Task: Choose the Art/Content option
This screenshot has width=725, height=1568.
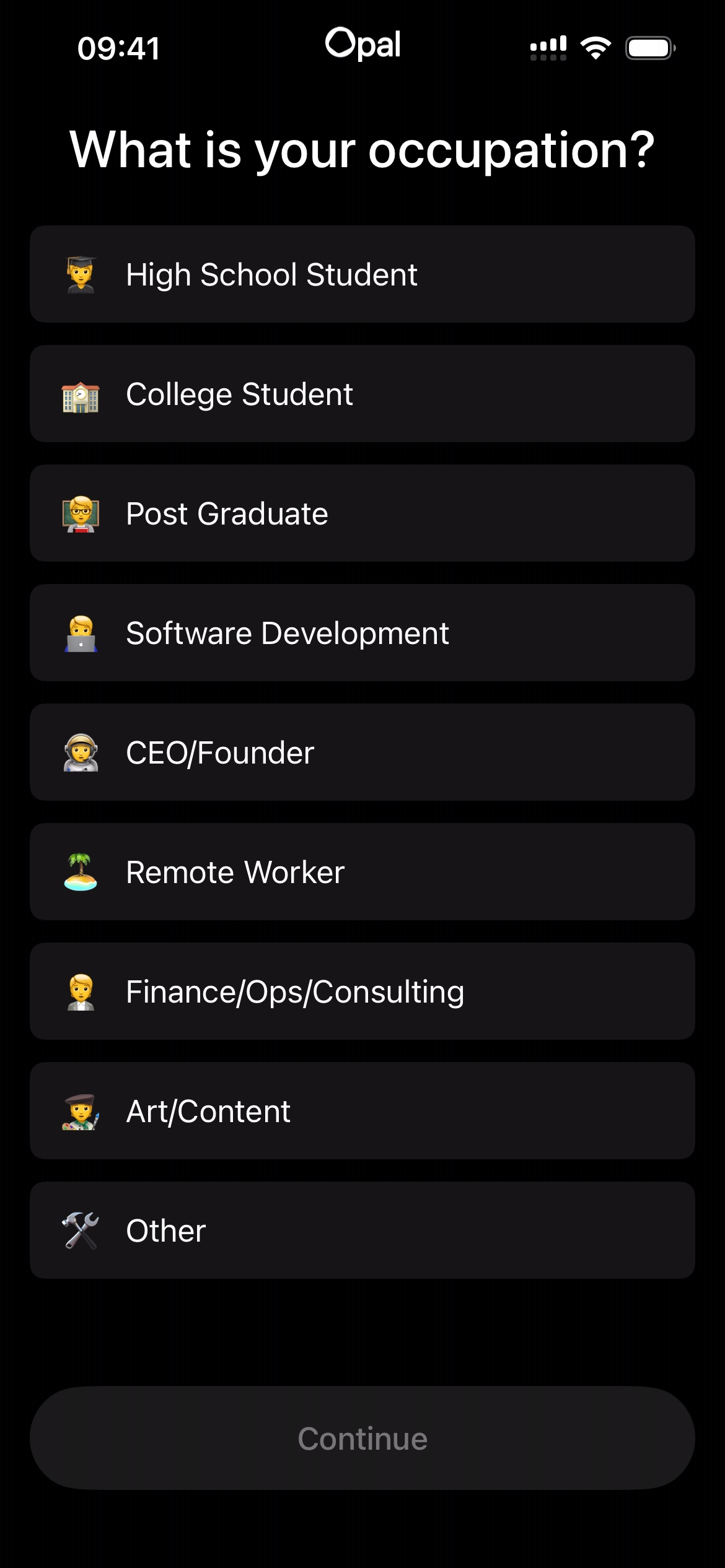Action: tap(362, 1111)
